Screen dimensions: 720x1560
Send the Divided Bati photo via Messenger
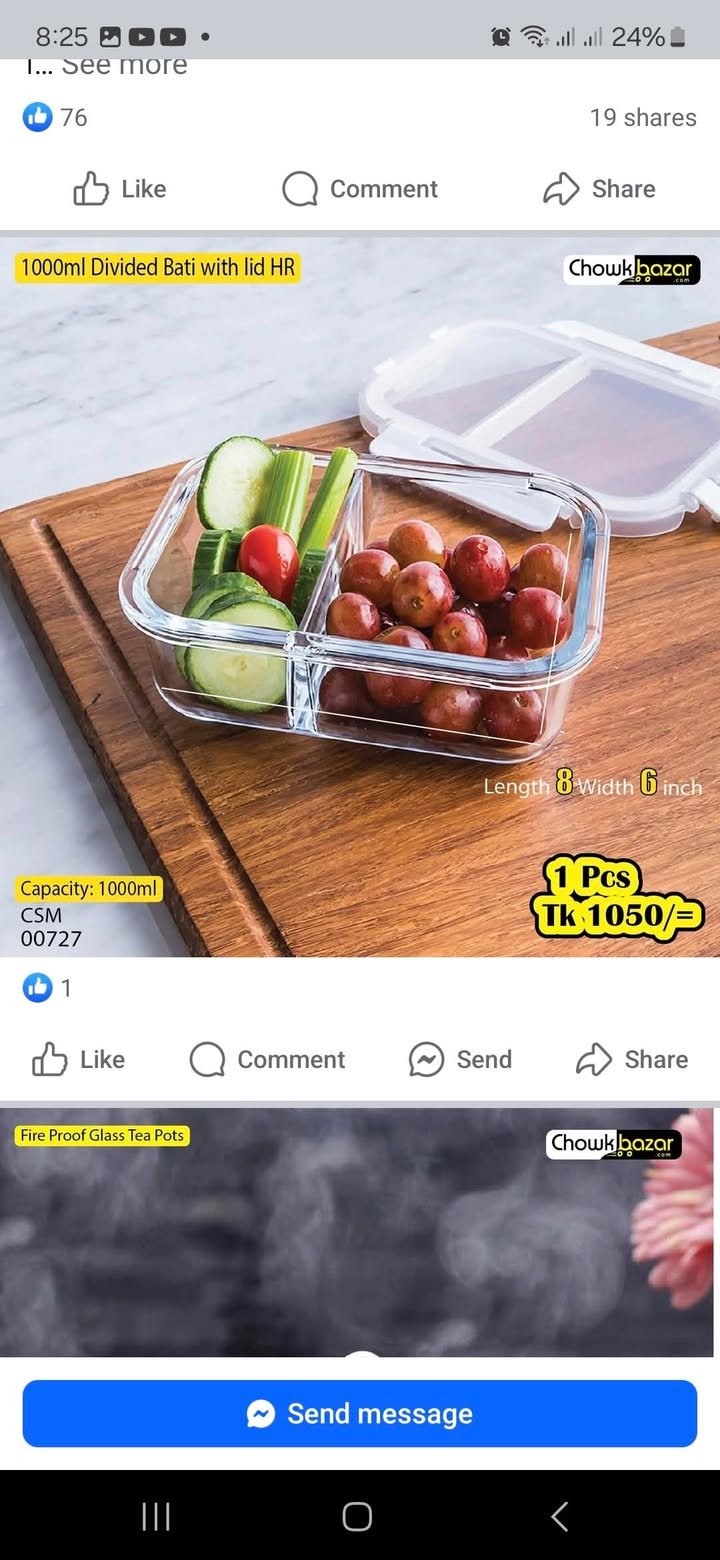pos(461,1060)
